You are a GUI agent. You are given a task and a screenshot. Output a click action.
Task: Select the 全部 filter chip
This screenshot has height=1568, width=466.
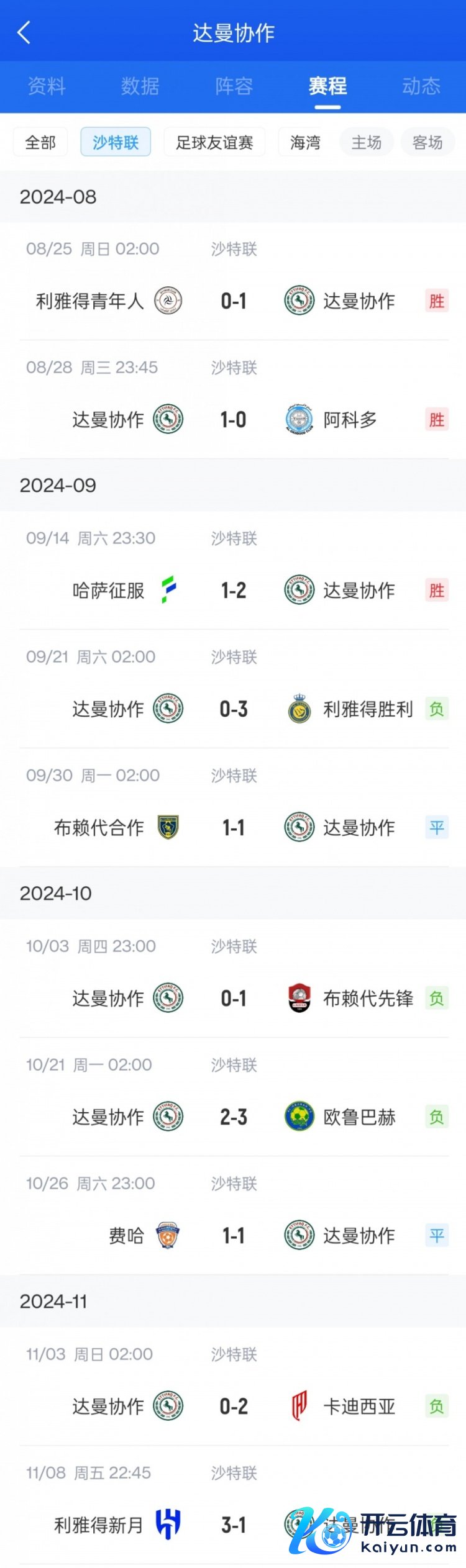click(40, 142)
